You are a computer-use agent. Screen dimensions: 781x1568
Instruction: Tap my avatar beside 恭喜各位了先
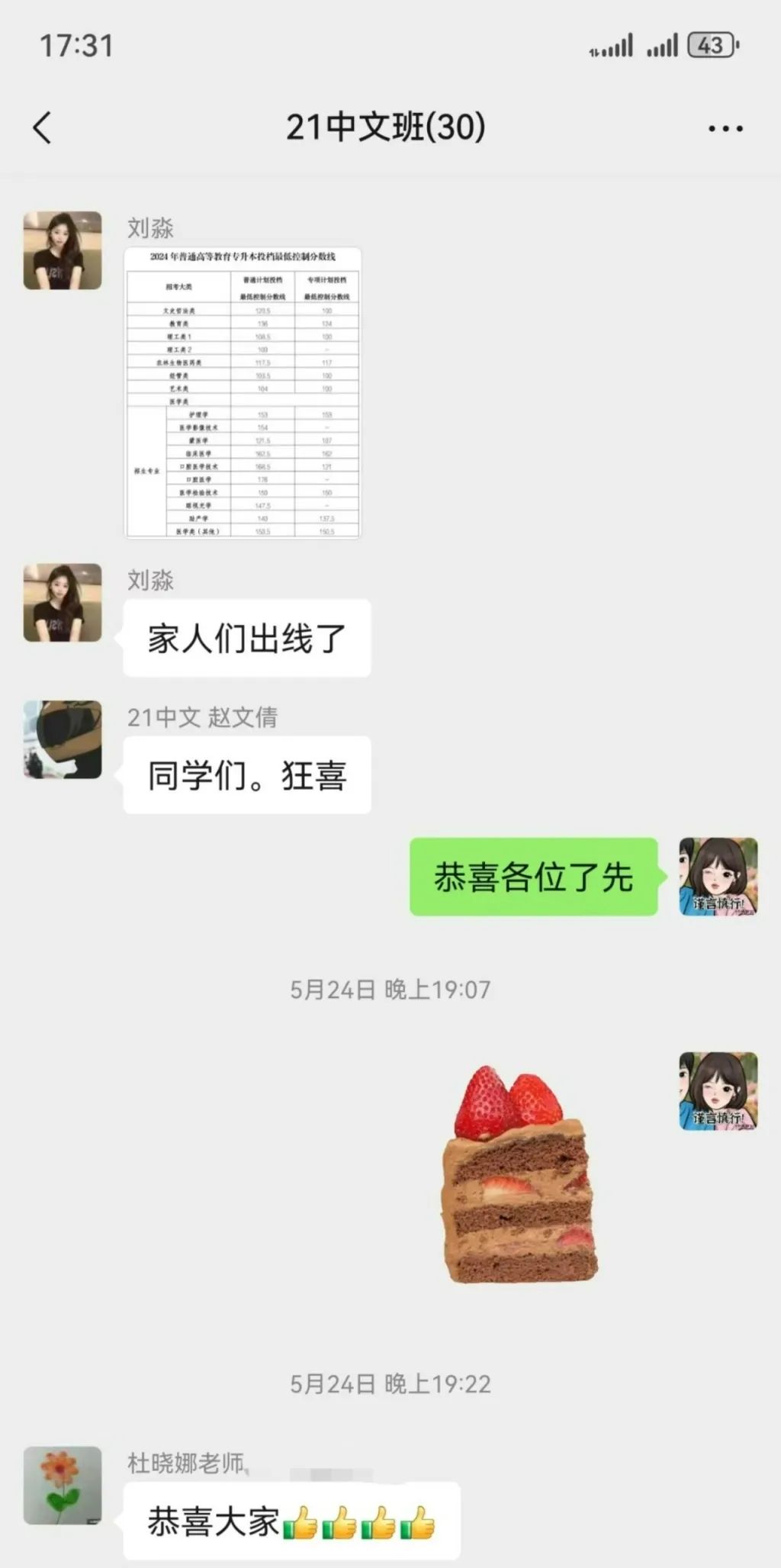pyautogui.click(x=718, y=877)
